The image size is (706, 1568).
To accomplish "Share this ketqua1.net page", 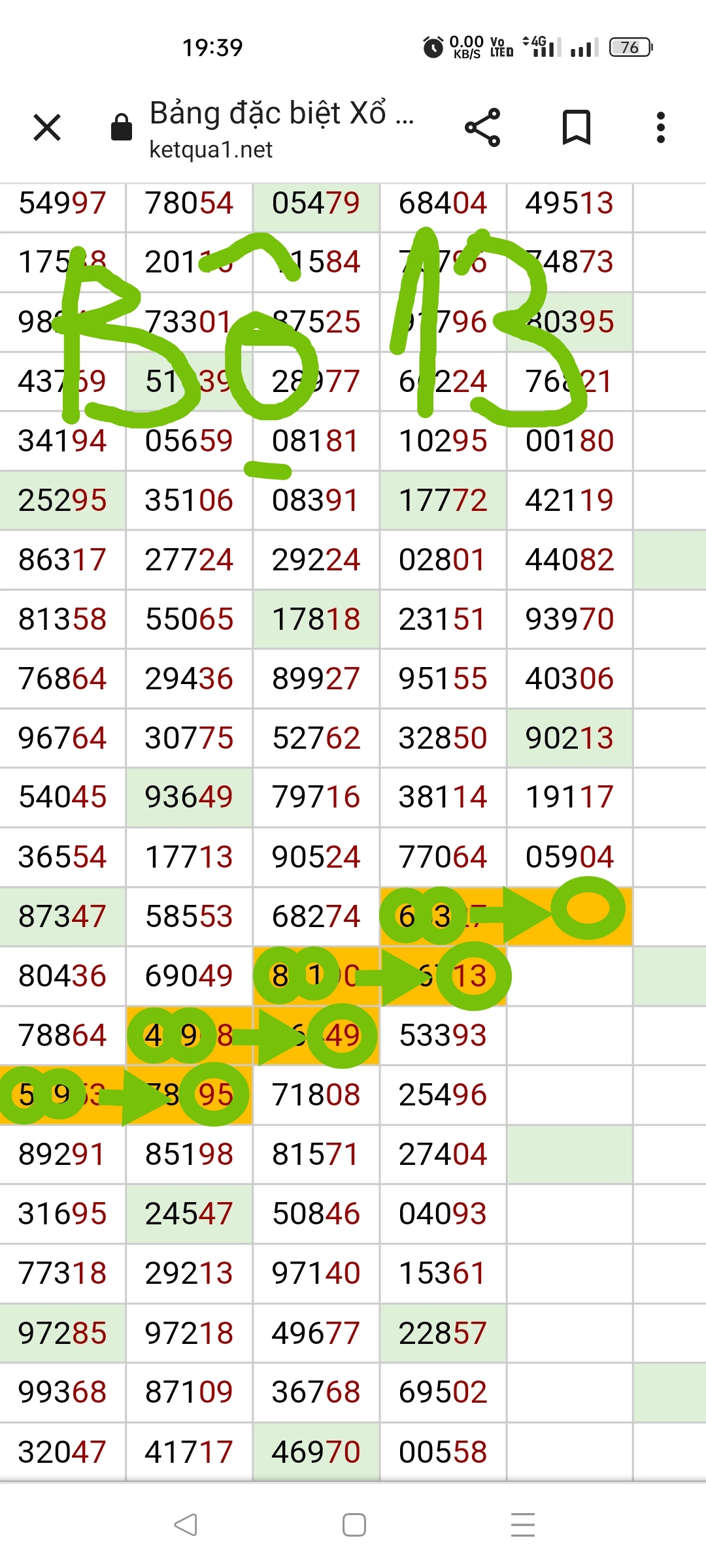I will [482, 127].
